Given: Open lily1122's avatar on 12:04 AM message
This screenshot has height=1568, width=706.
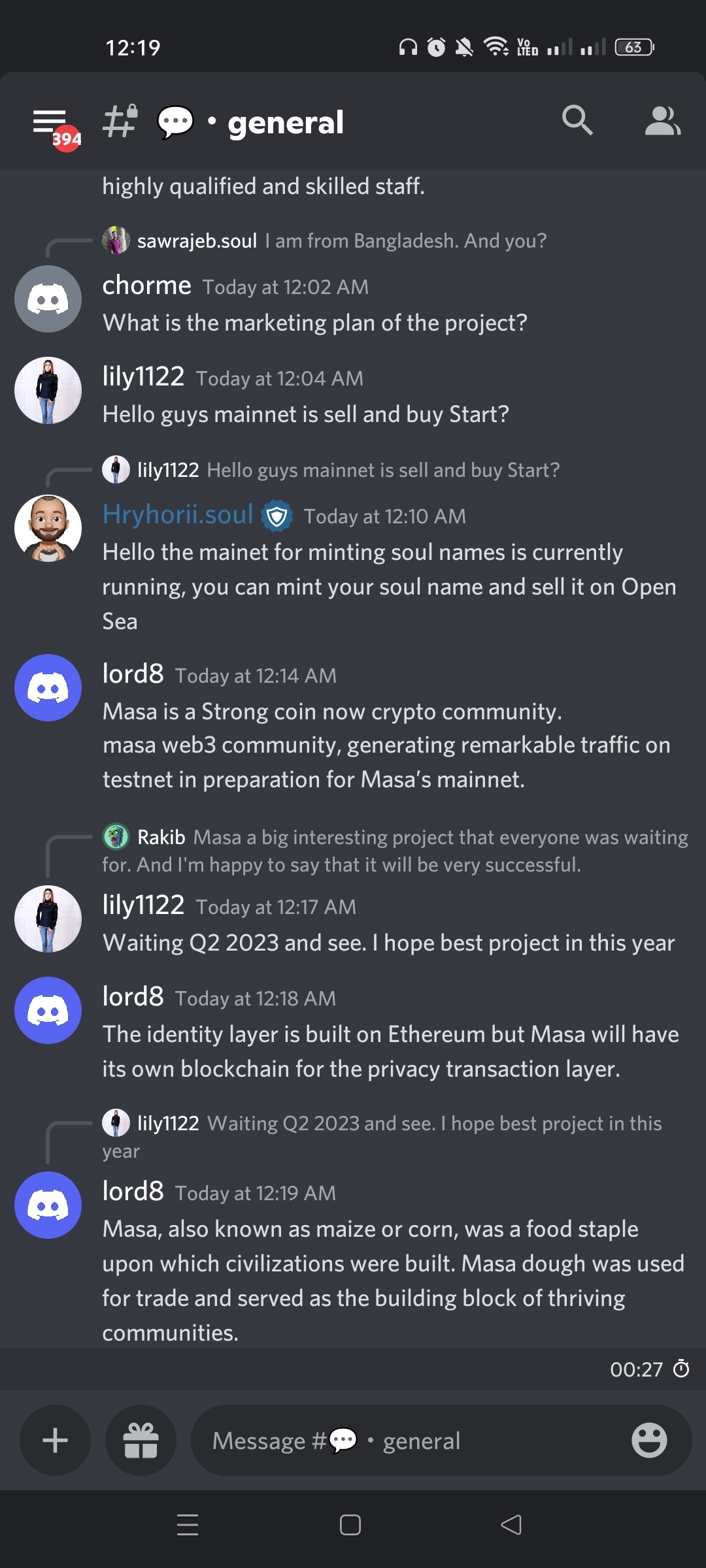Looking at the screenshot, I should pyautogui.click(x=48, y=391).
